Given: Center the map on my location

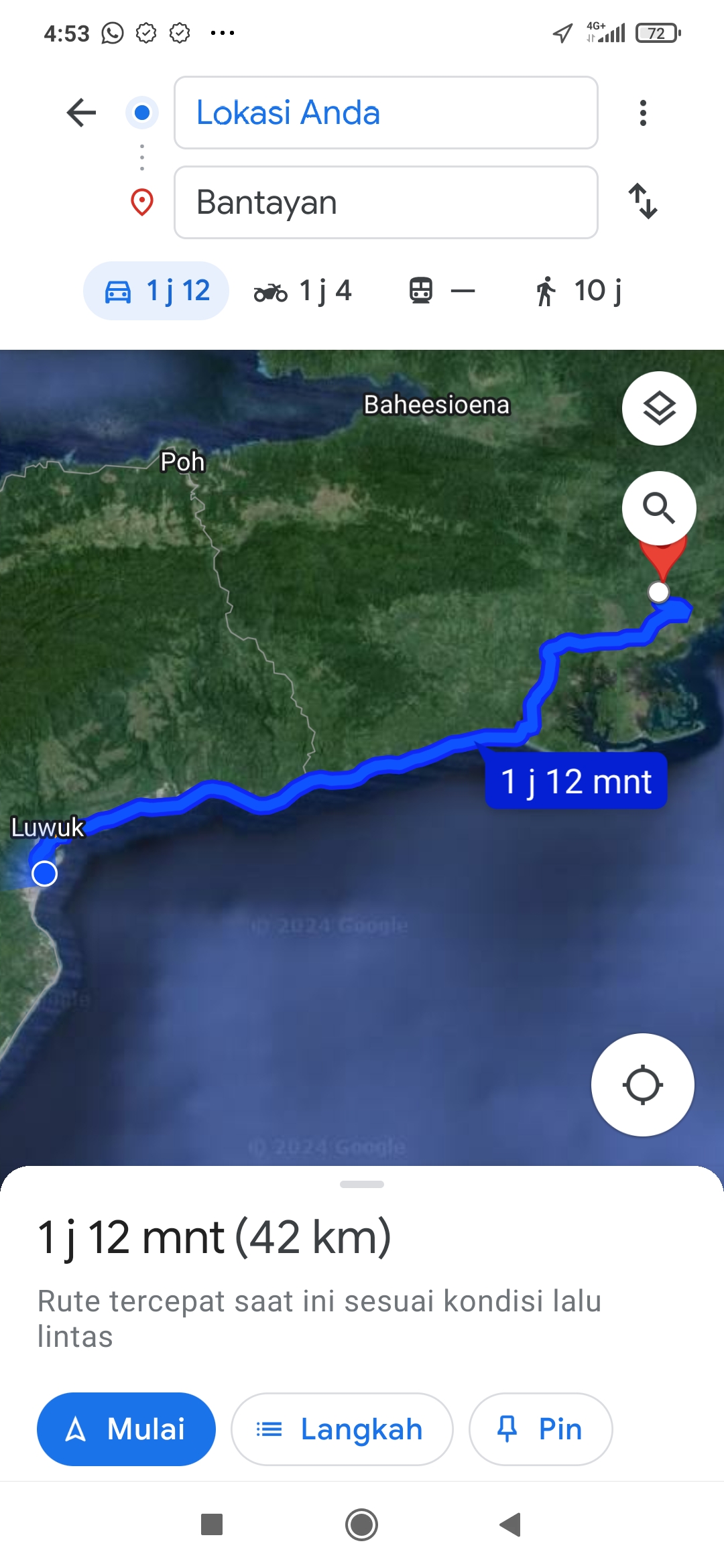Looking at the screenshot, I should click(x=643, y=1085).
